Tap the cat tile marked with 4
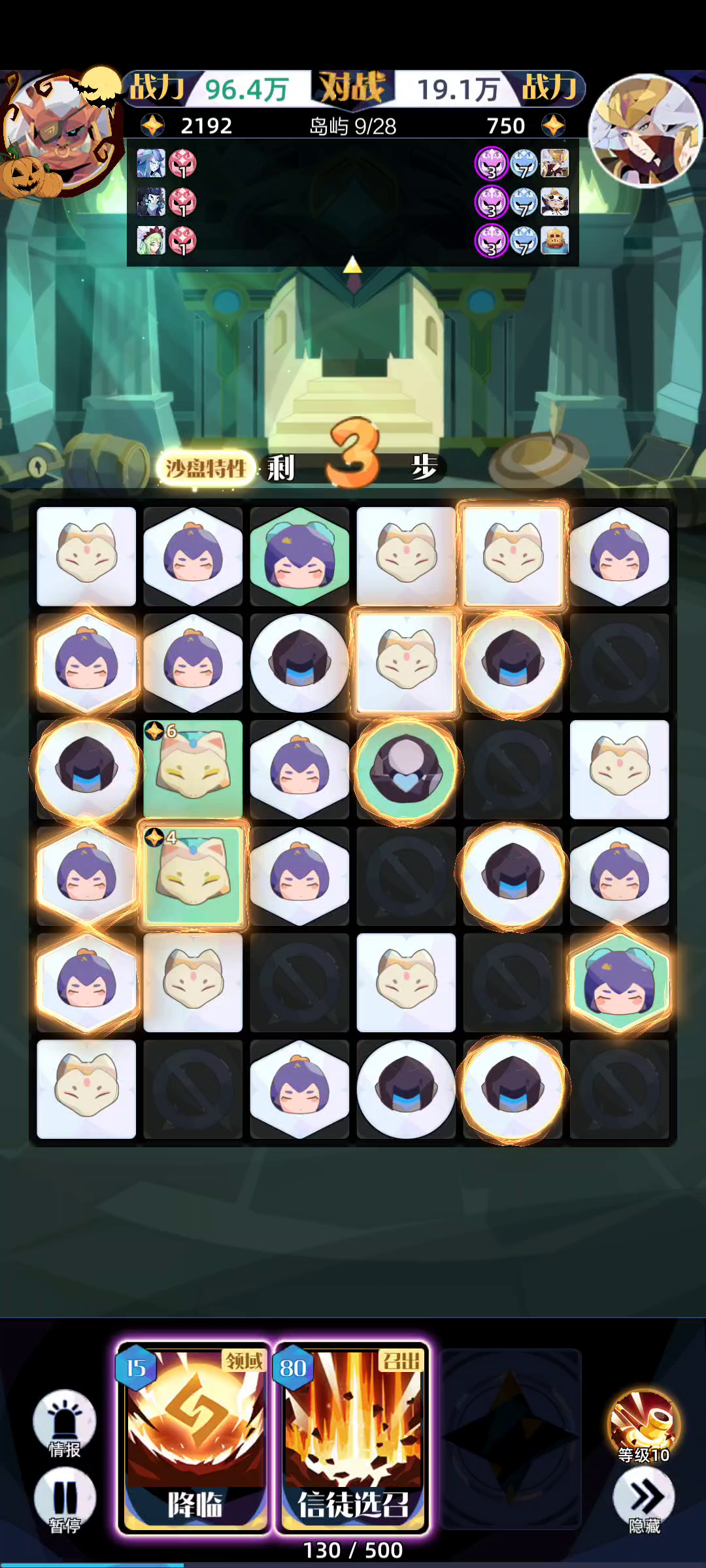 (193, 875)
